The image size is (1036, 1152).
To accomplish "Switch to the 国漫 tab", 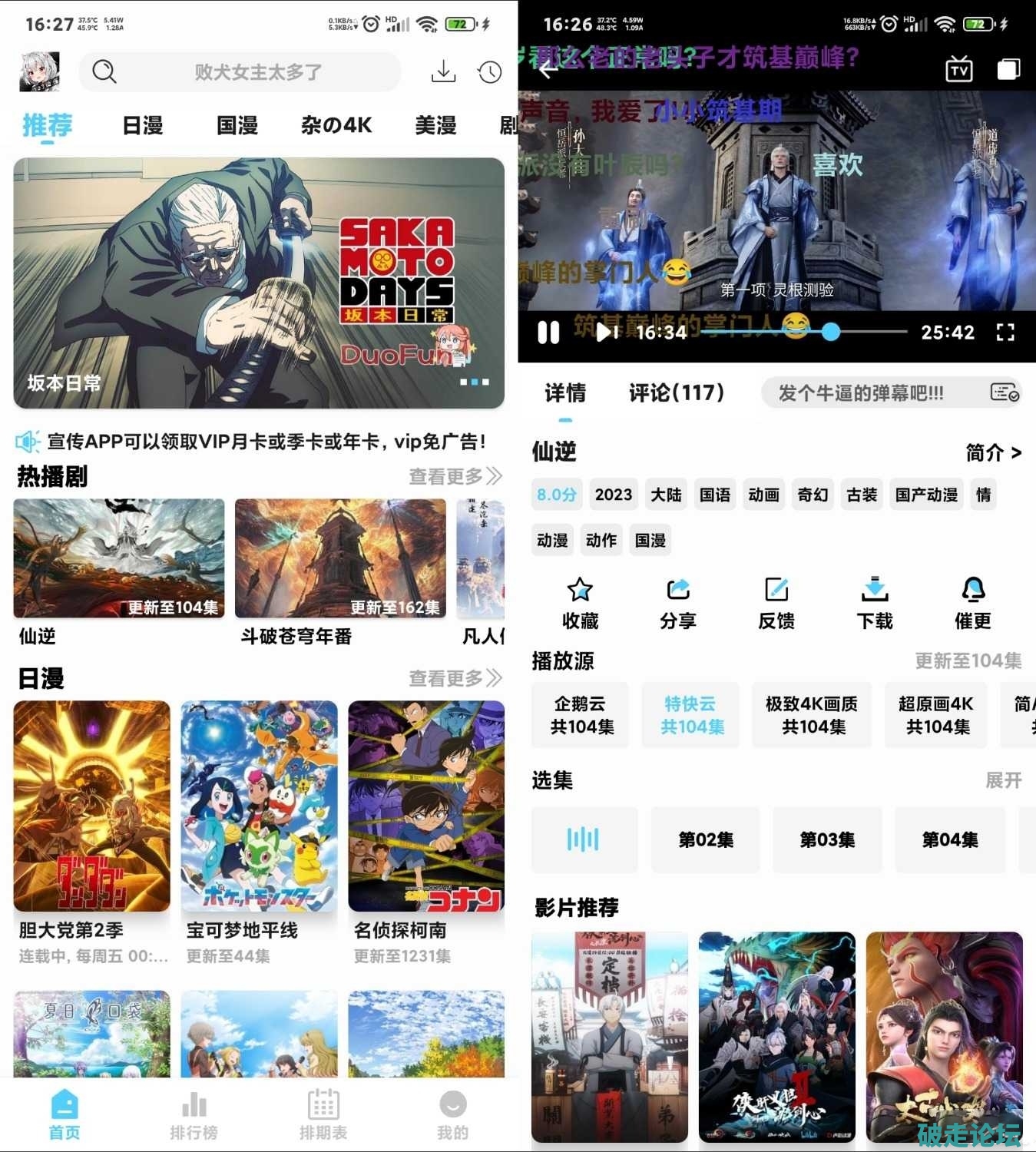I will tap(237, 125).
